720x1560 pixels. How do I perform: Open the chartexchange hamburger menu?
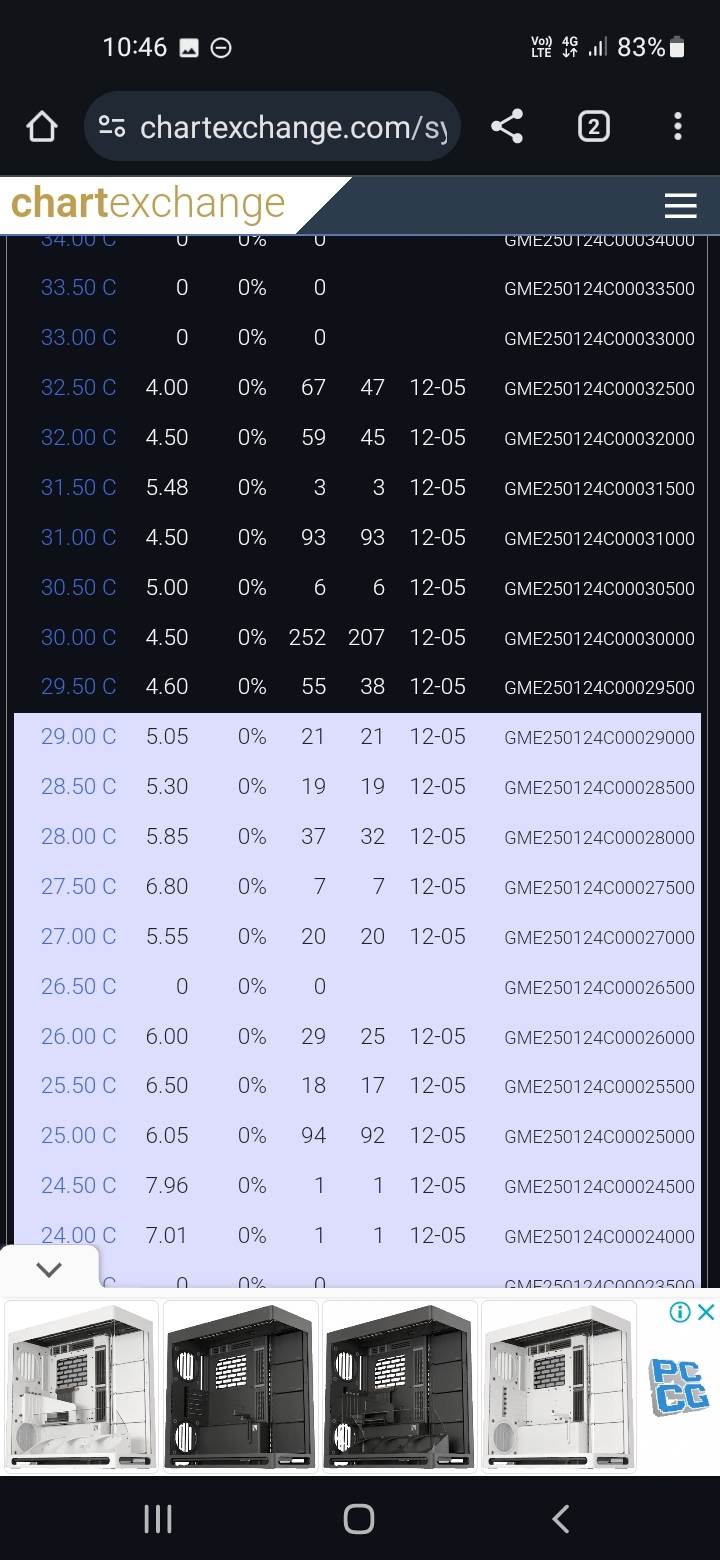(x=680, y=206)
